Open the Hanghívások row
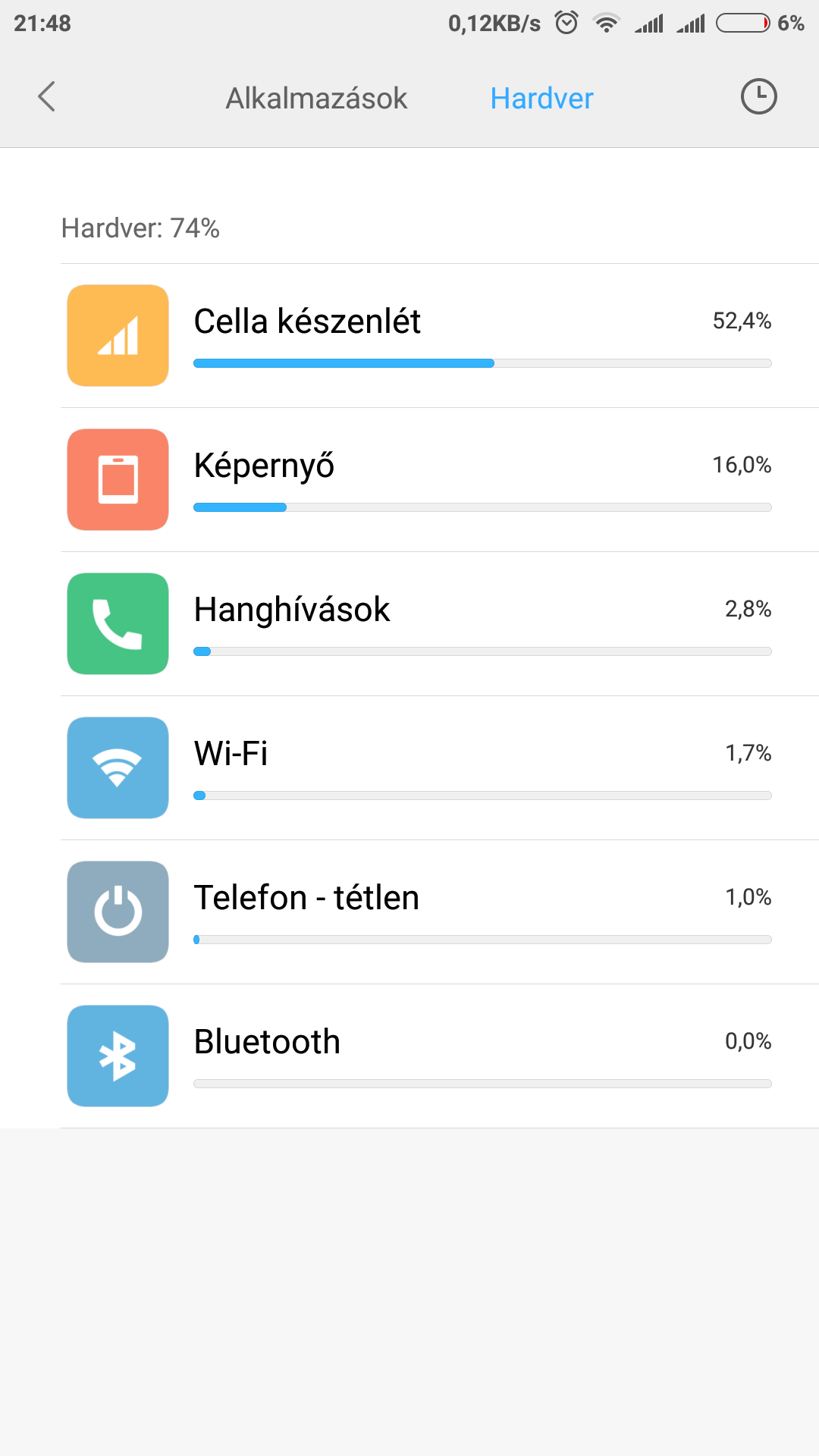The image size is (819, 1456). coord(440,624)
